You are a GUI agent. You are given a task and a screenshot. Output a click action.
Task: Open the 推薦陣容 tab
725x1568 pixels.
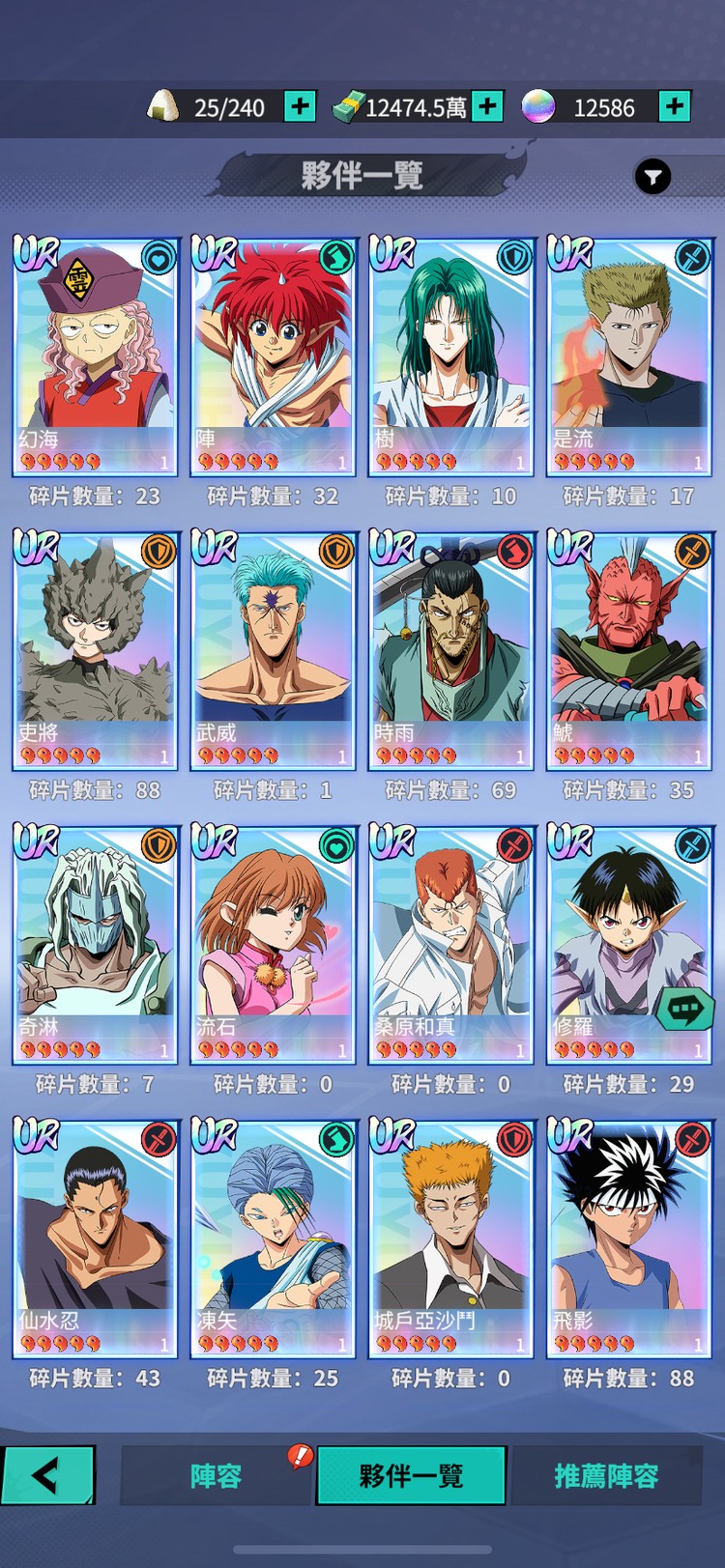[606, 1475]
